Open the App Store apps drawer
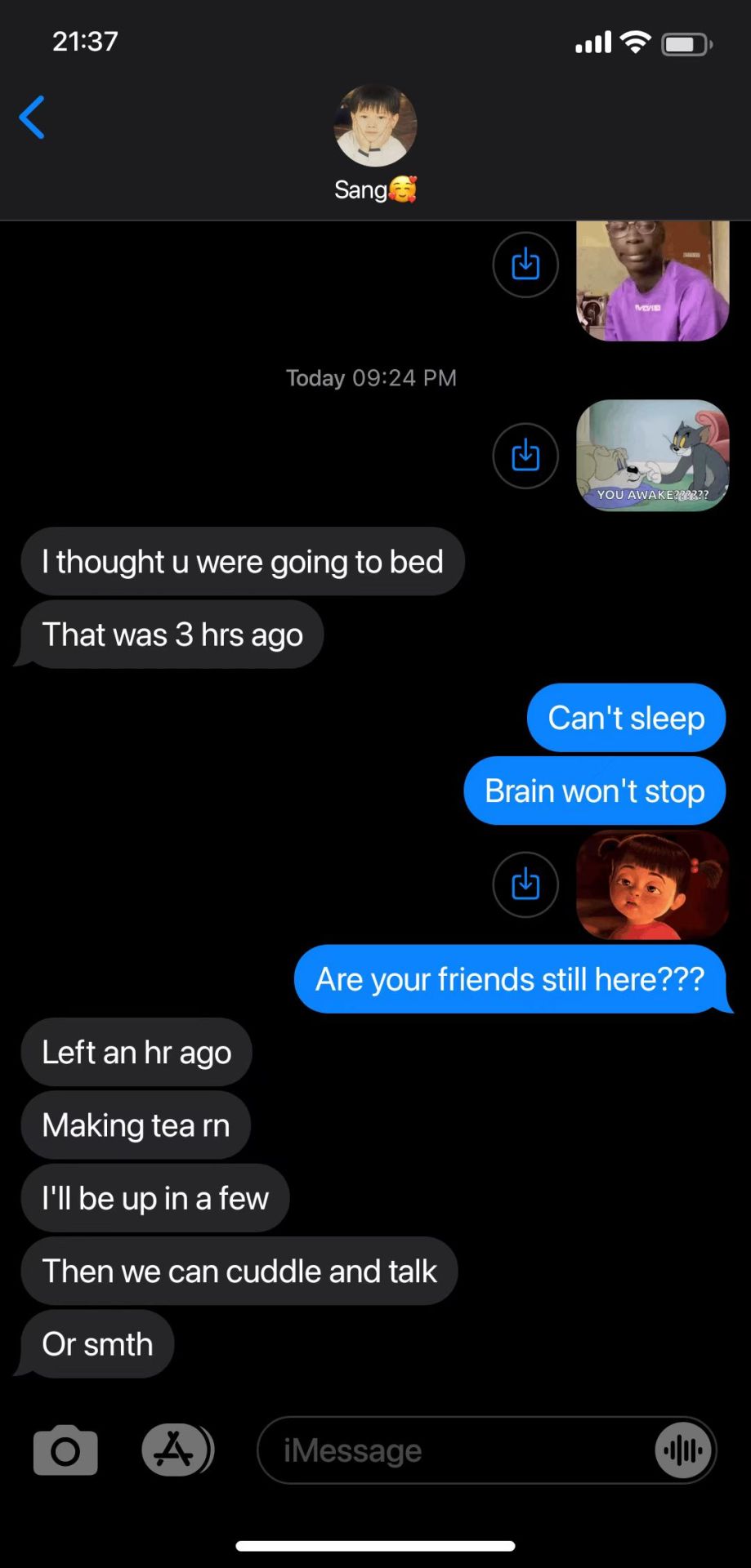 (175, 1450)
